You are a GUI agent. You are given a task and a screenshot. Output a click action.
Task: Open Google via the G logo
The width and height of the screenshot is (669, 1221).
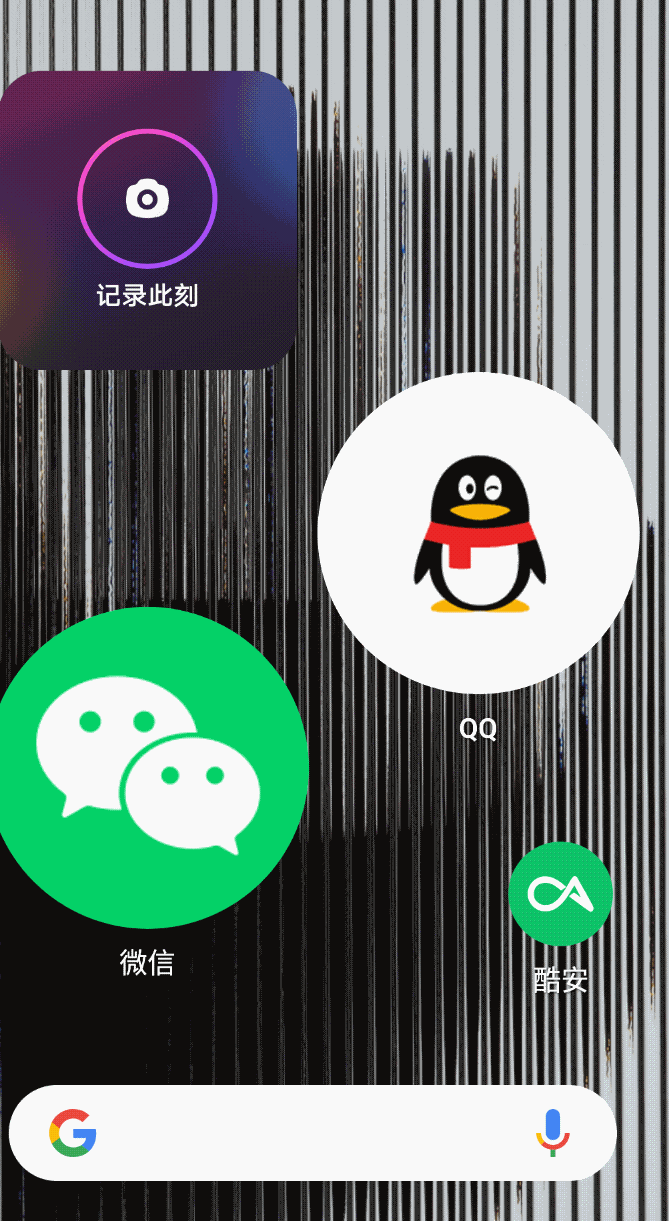(x=73, y=1133)
